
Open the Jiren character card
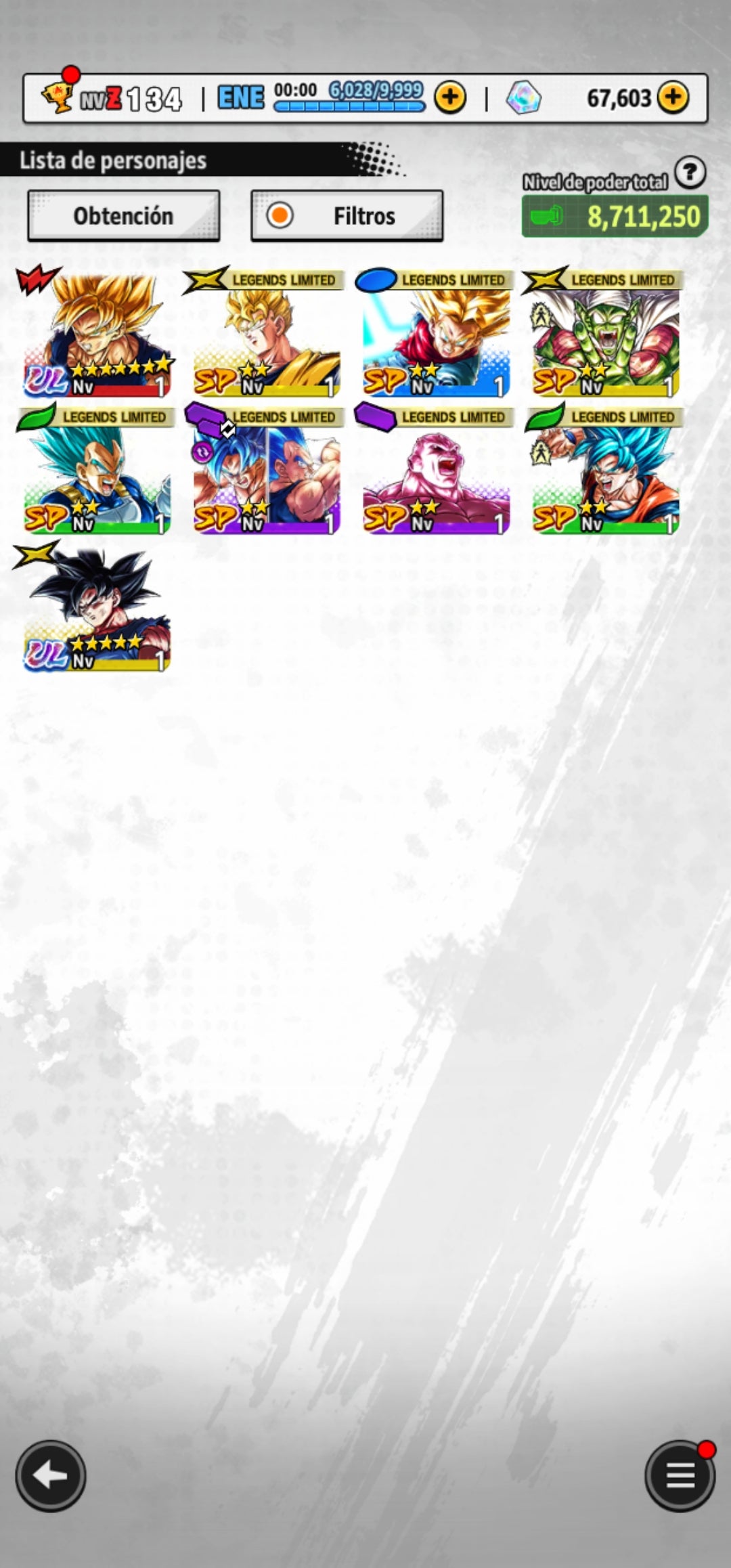point(435,471)
